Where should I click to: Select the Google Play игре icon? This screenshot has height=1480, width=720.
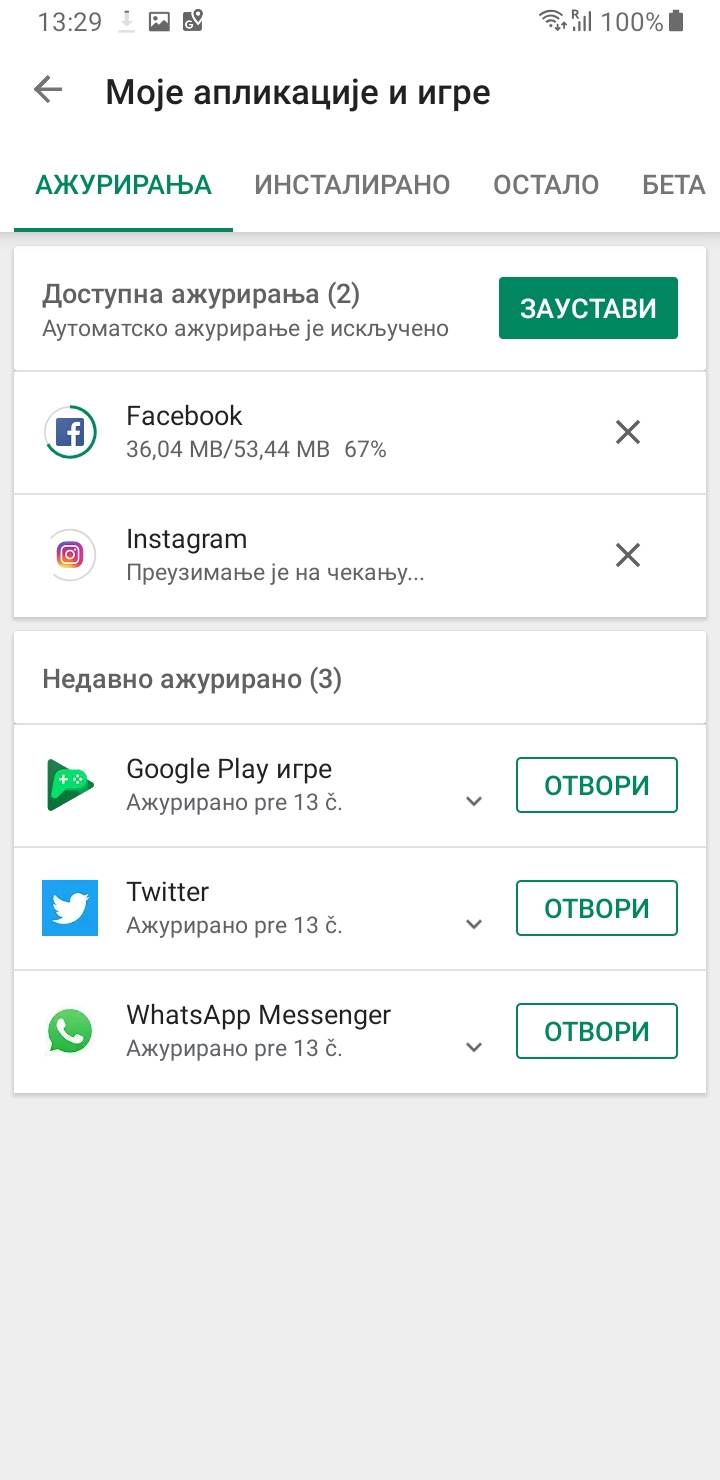pyautogui.click(x=70, y=785)
